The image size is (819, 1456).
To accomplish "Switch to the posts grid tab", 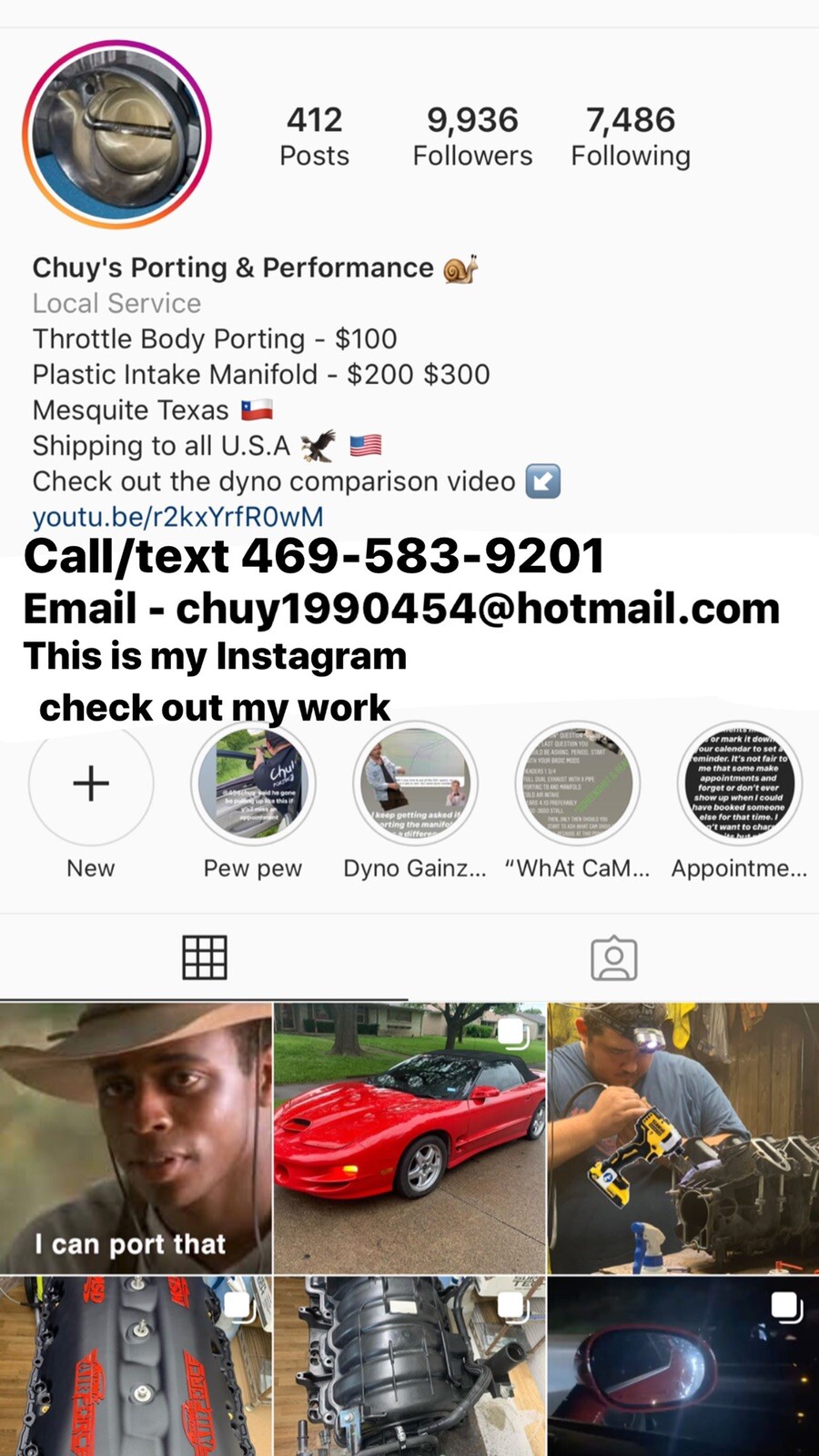I will click(x=205, y=957).
